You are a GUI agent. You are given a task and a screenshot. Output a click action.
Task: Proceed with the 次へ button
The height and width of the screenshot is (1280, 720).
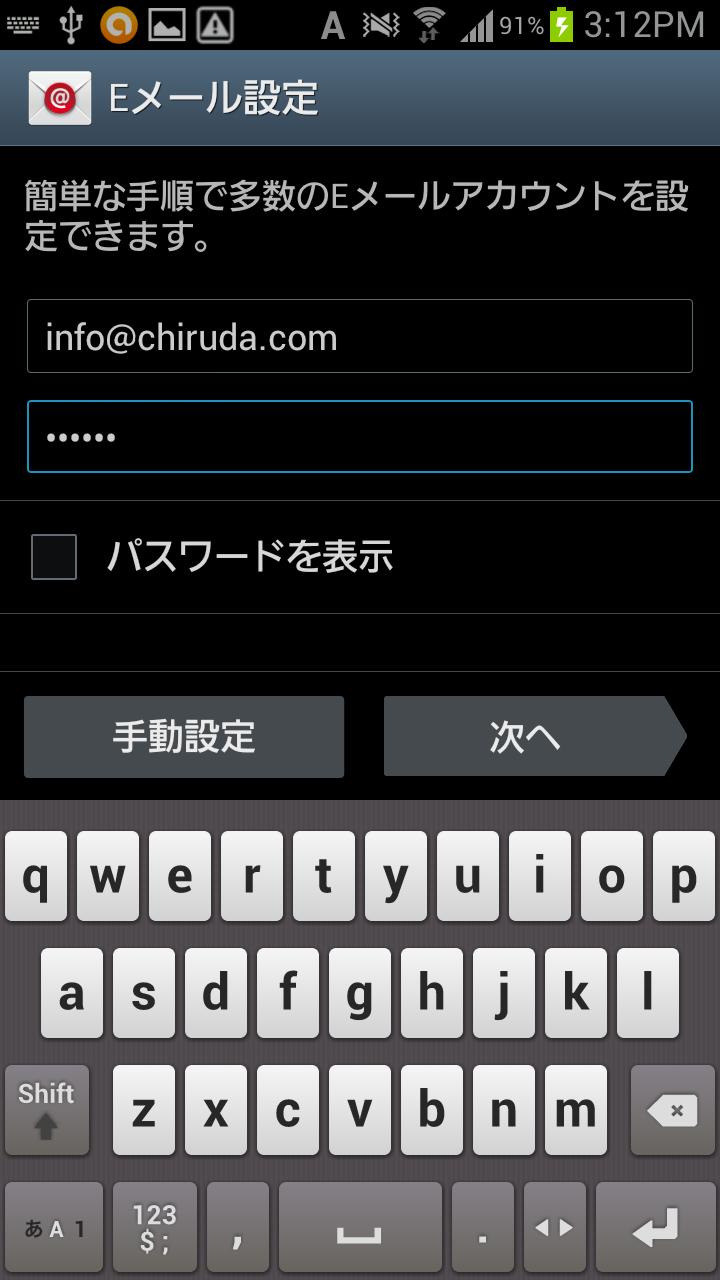point(535,737)
